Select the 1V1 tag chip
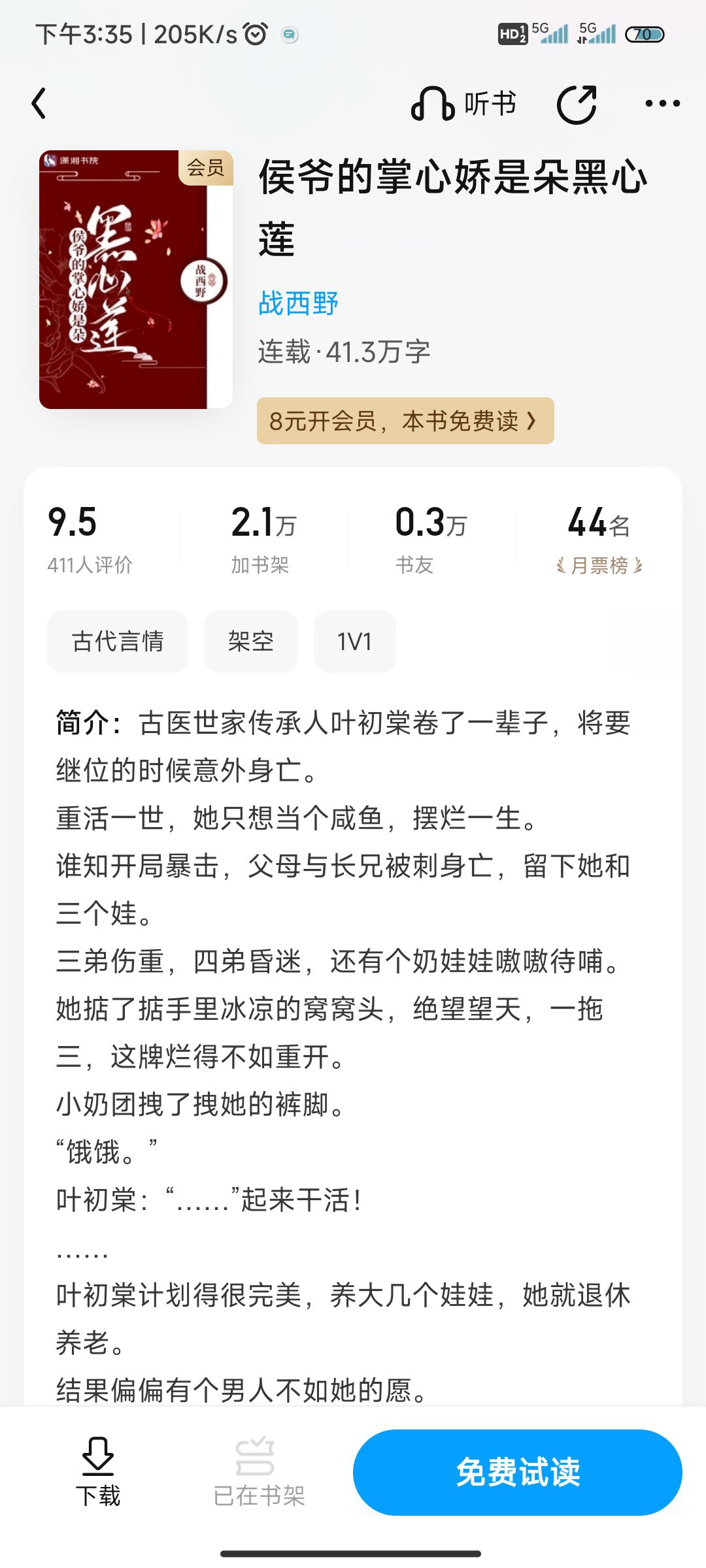The height and width of the screenshot is (1568, 706). (x=355, y=642)
